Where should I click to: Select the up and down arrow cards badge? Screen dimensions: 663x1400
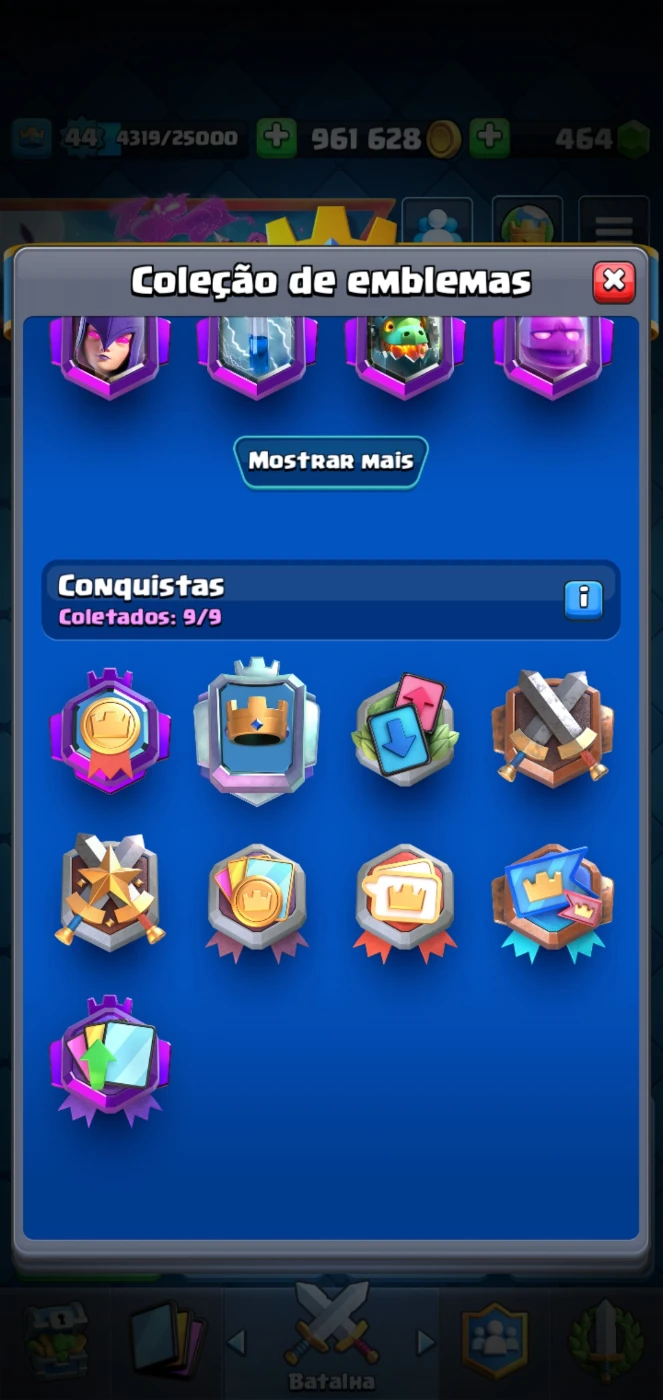(x=405, y=726)
